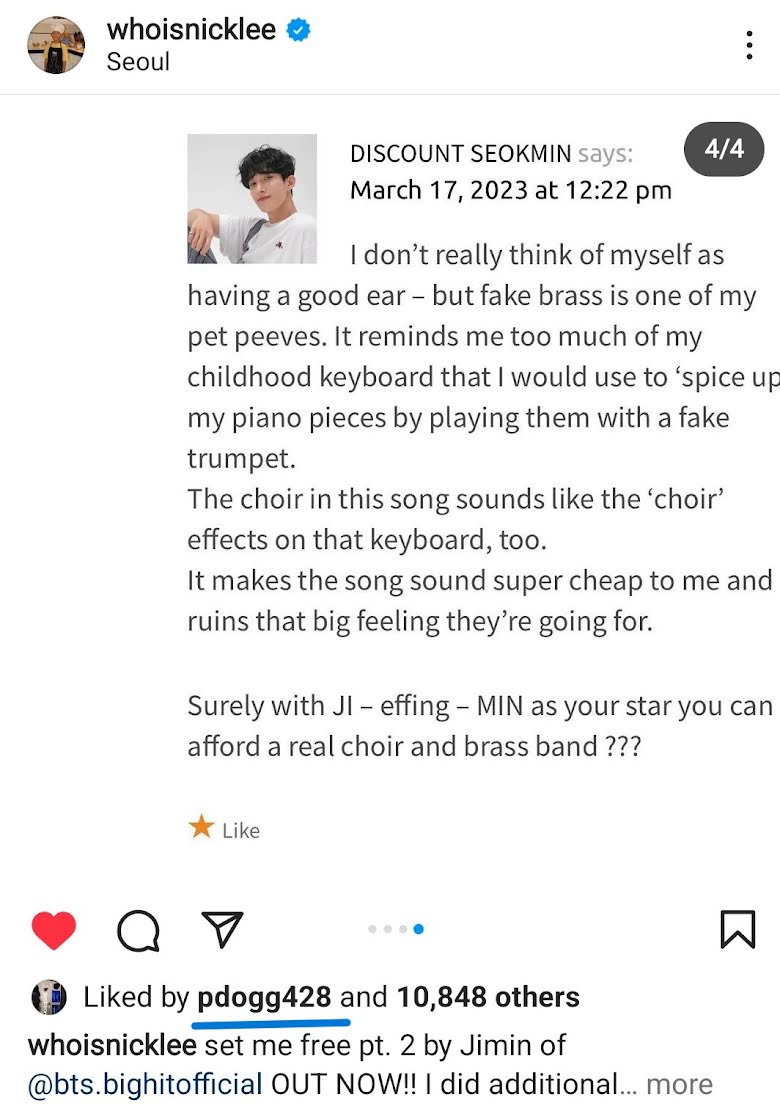
Task: Open the whoisnicklee username in the caption
Action: coord(112,1046)
